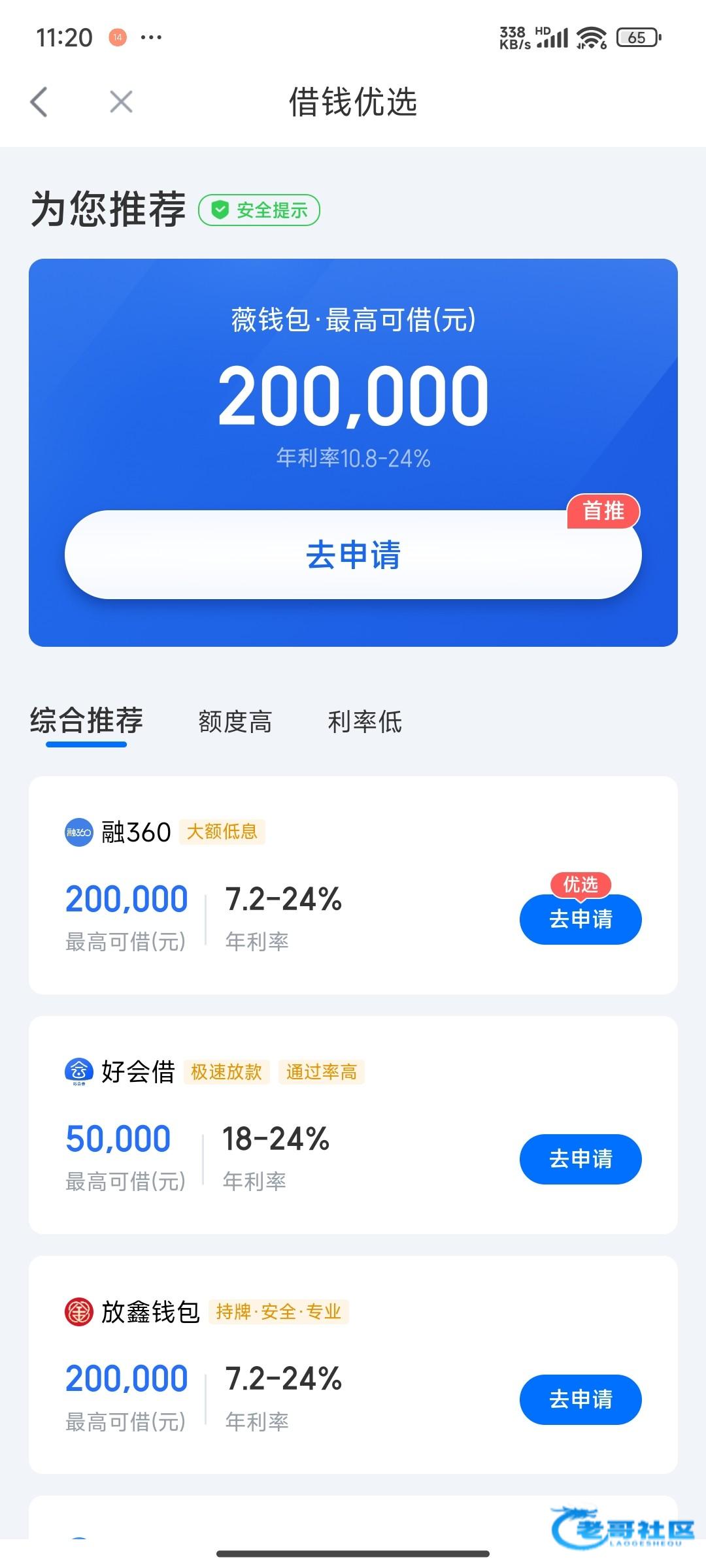The image size is (706, 1568).
Task: Switch to the 额度高 tab
Action: click(x=235, y=722)
